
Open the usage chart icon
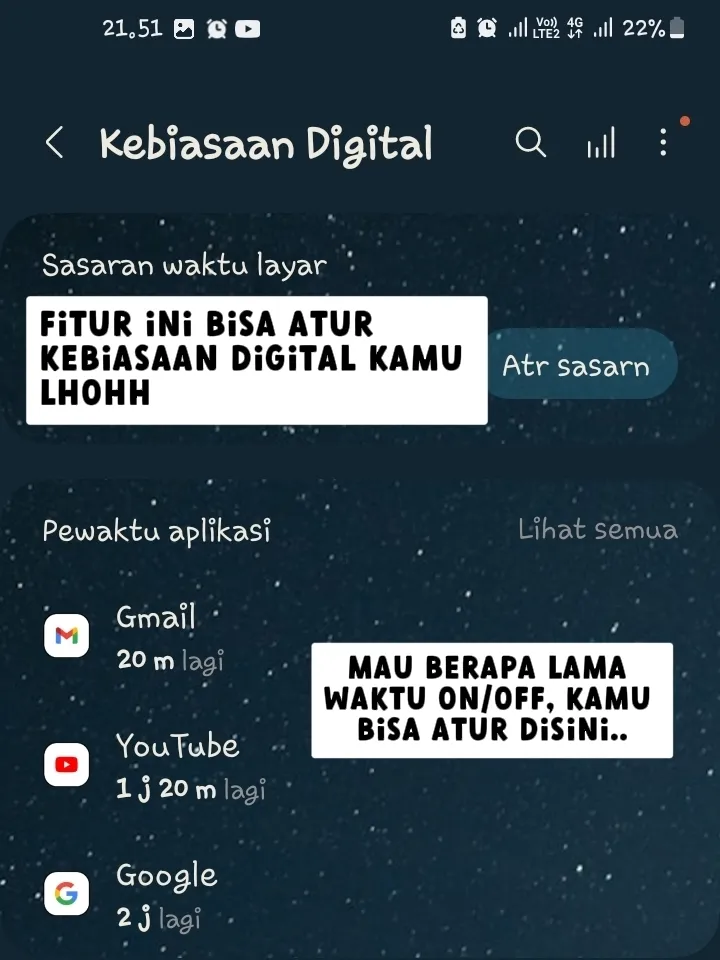point(600,144)
